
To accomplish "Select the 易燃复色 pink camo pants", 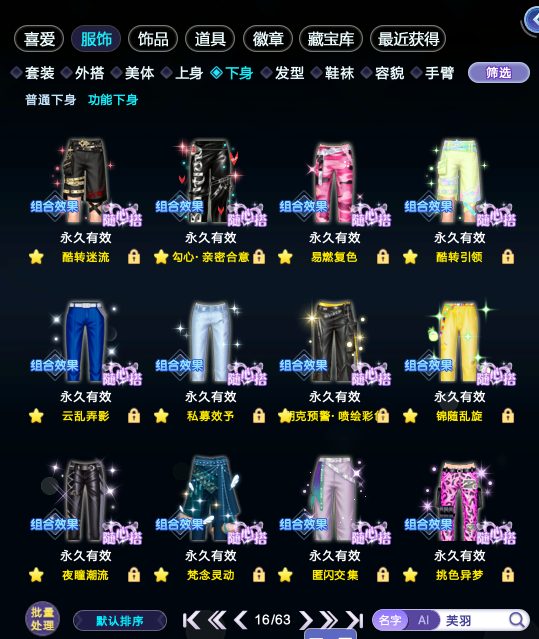I will pyautogui.click(x=334, y=181).
